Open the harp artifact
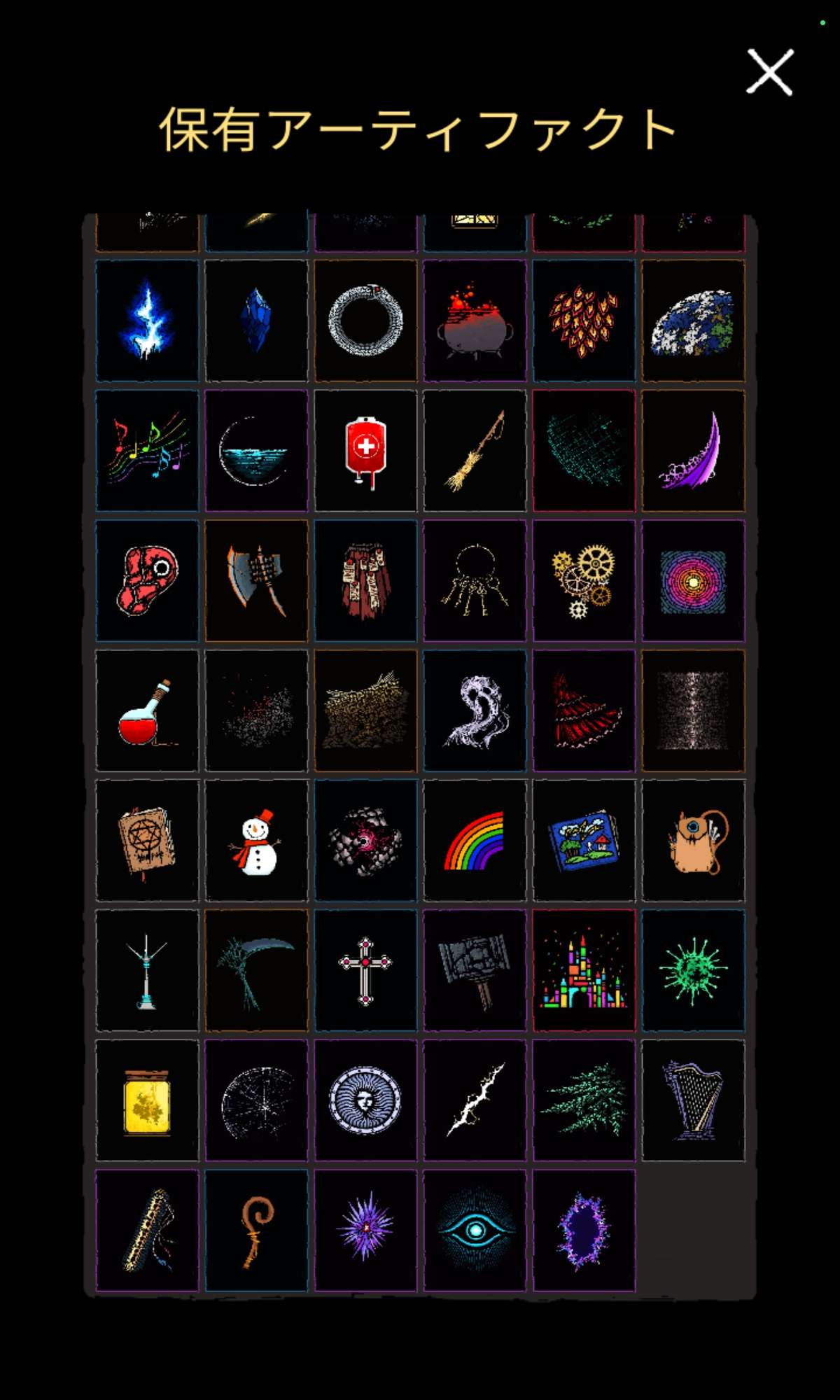 (x=693, y=1100)
